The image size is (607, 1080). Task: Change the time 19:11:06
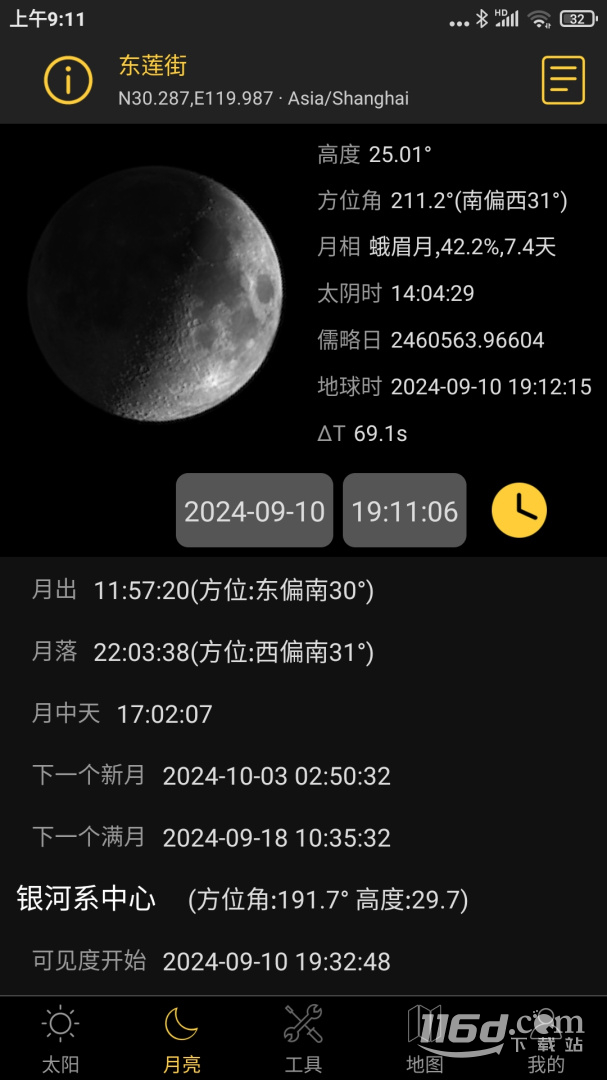pos(404,510)
